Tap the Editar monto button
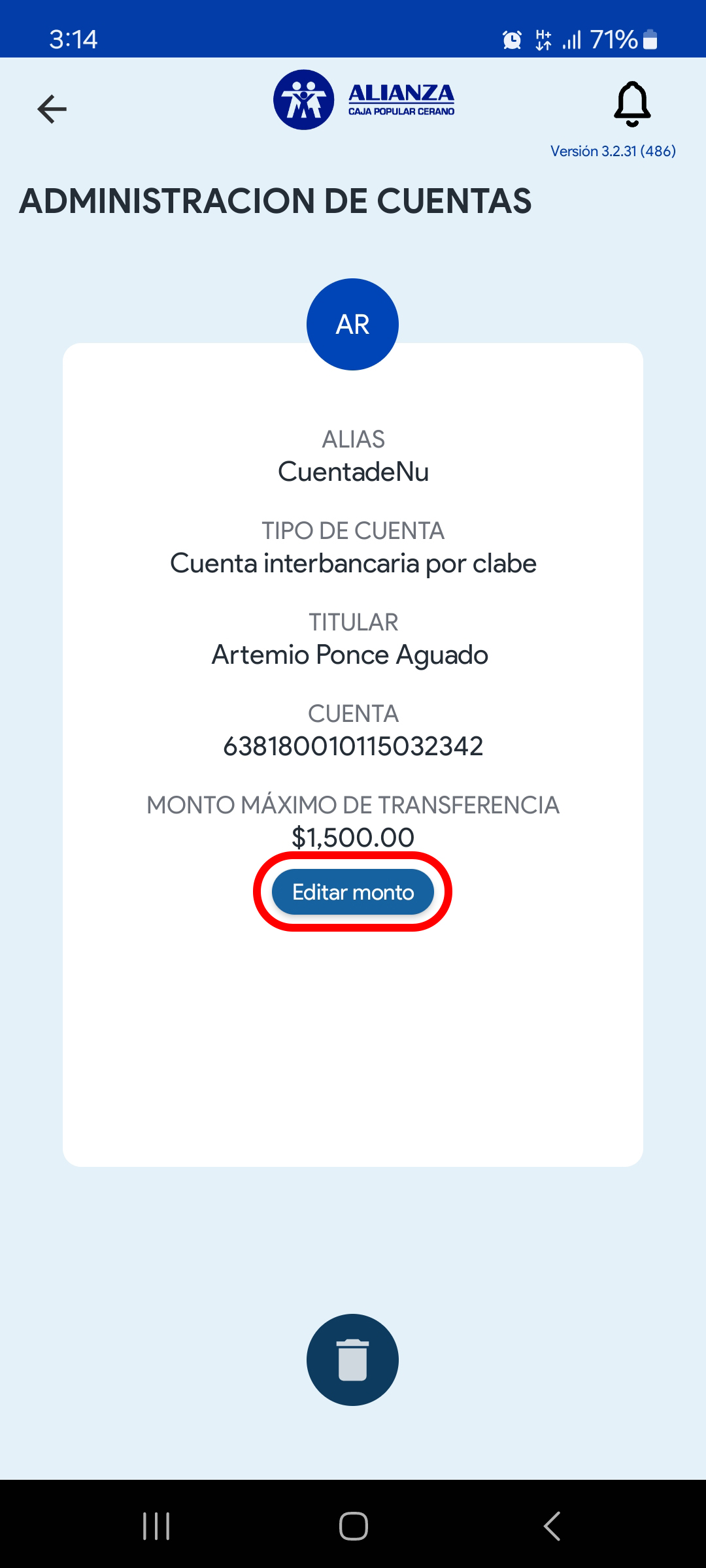The height and width of the screenshot is (1568, 706). (x=352, y=892)
